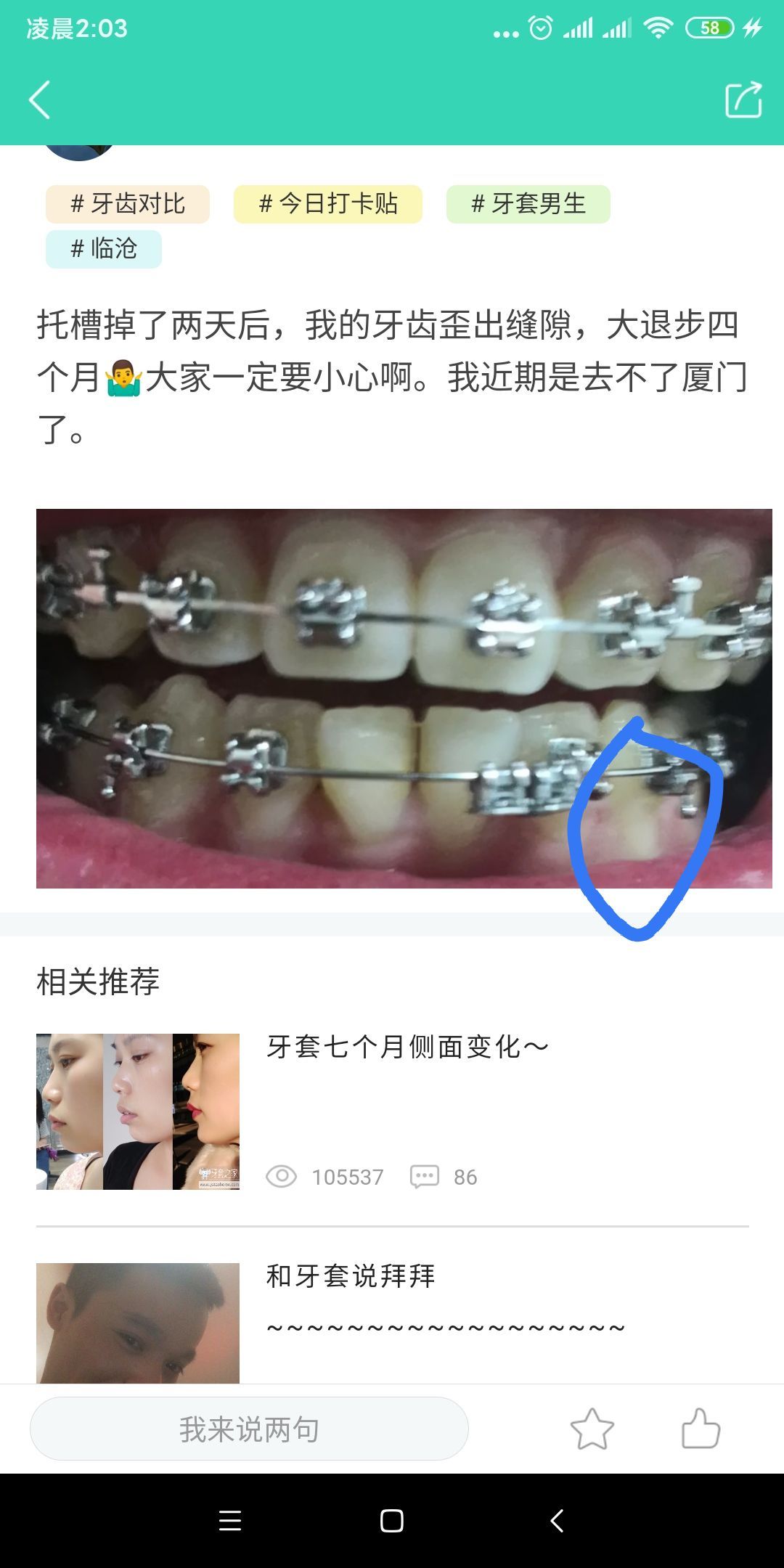
Task: Open the #临沧 location tag
Action: pyautogui.click(x=104, y=249)
